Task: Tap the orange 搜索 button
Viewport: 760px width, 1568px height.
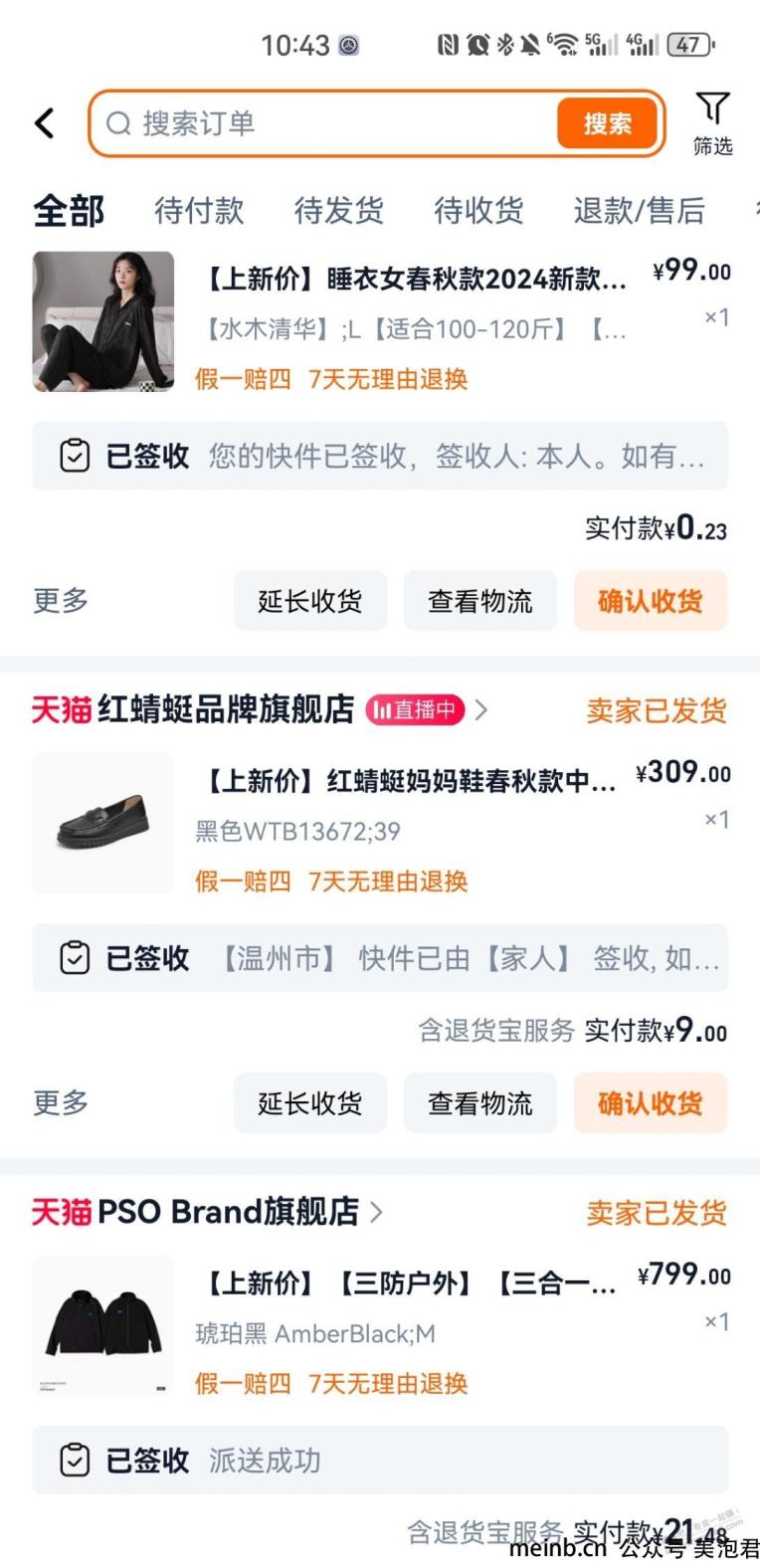Action: click(607, 123)
